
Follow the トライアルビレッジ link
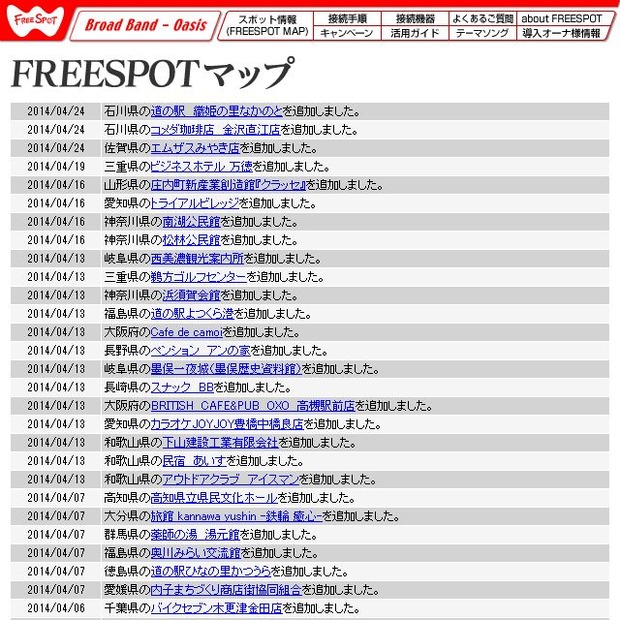coord(194,203)
